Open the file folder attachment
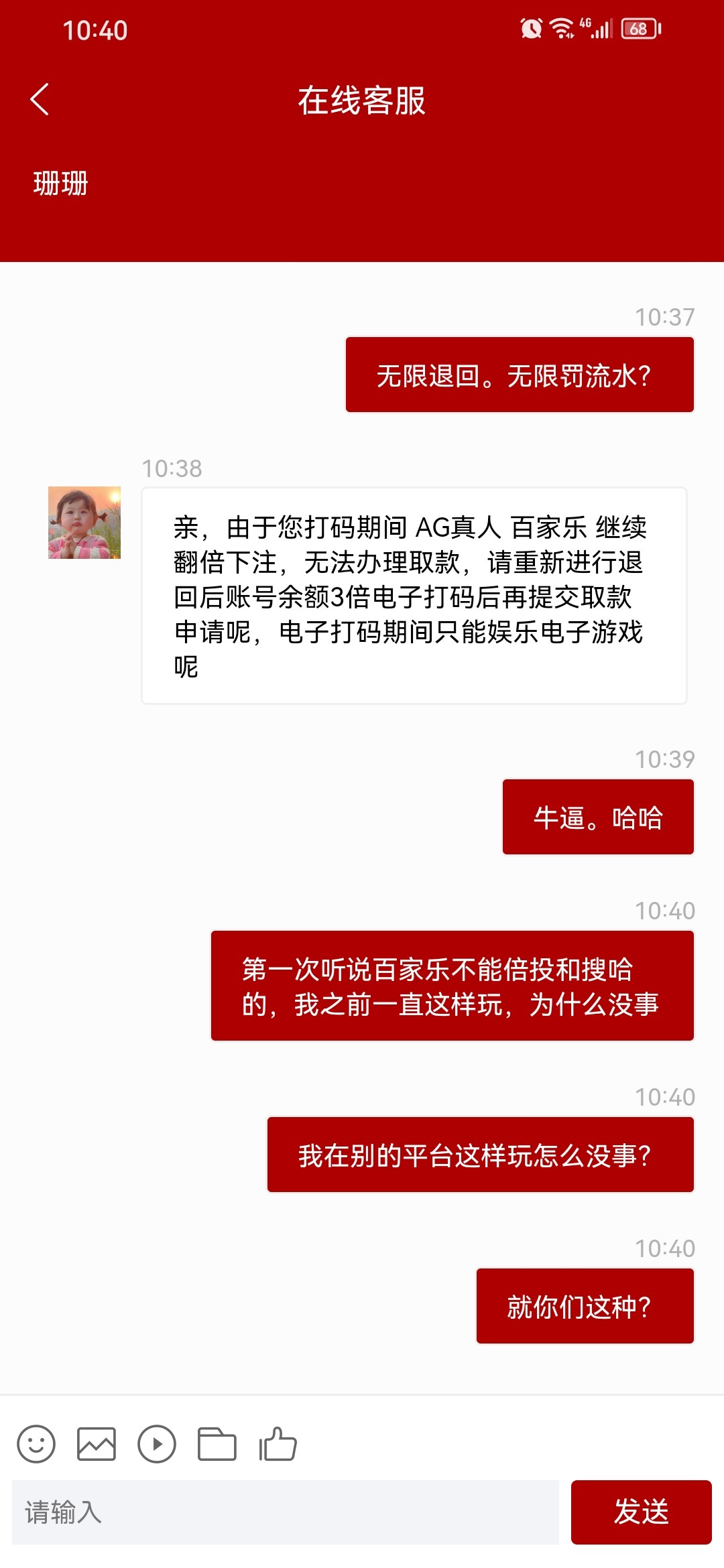This screenshot has width=724, height=1568. 217,1443
